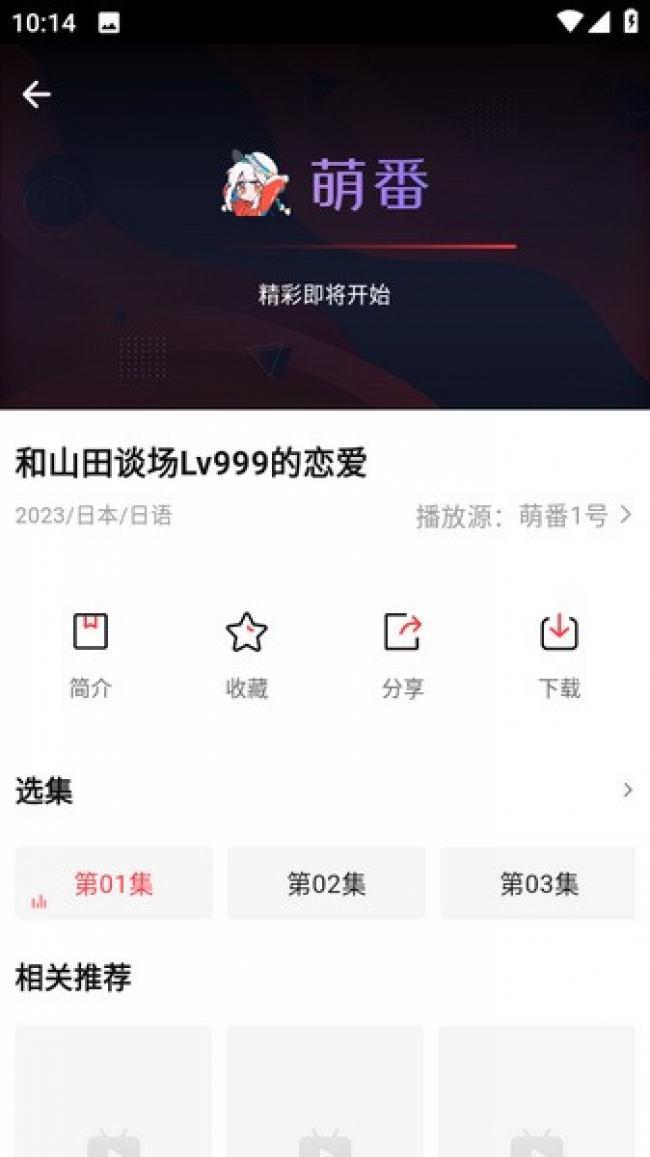
Task: Play episode 第02集
Action: pos(326,883)
